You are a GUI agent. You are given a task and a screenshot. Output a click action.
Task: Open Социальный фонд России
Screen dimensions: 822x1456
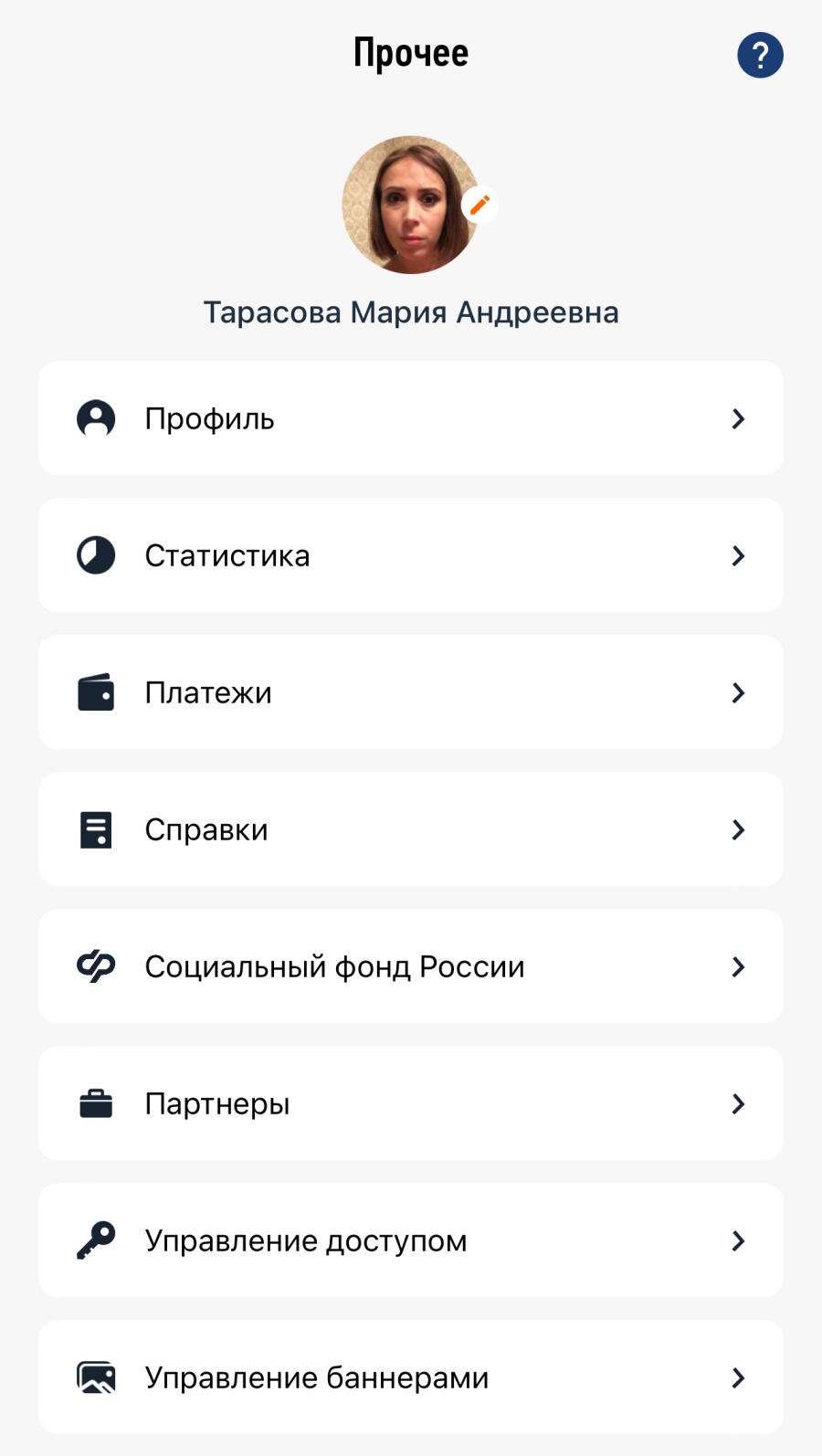click(410, 966)
